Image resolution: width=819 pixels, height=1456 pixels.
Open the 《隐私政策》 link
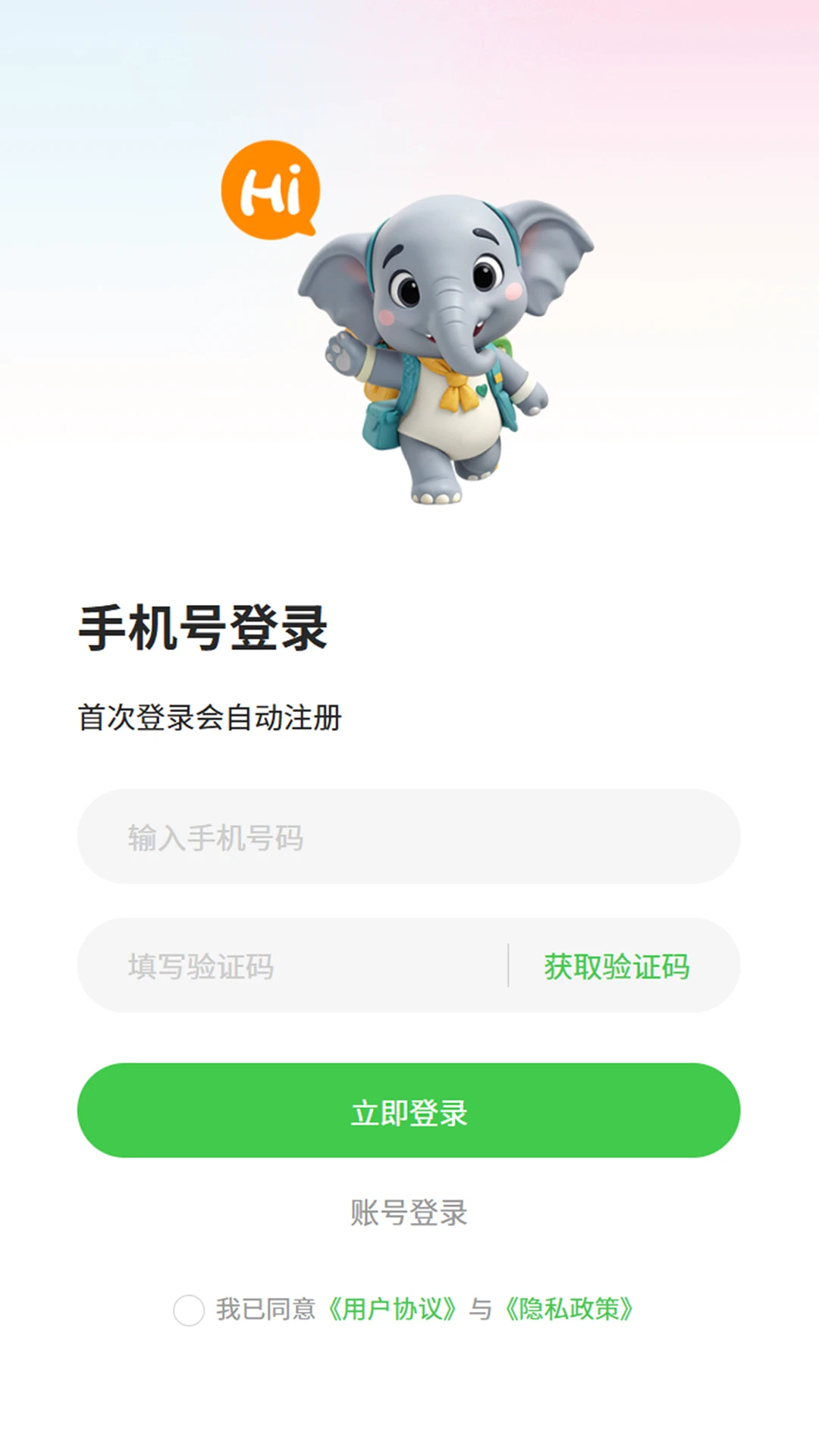[569, 1310]
